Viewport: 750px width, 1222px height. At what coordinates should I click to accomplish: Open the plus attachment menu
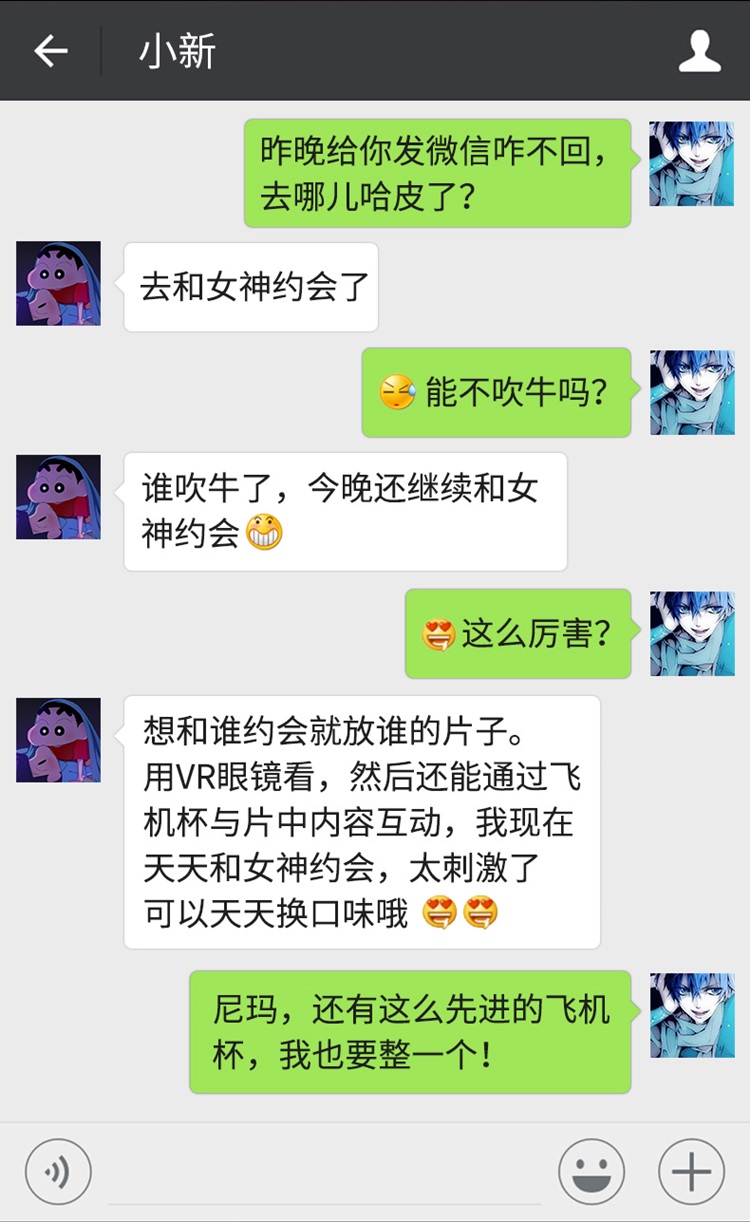pyautogui.click(x=691, y=1171)
